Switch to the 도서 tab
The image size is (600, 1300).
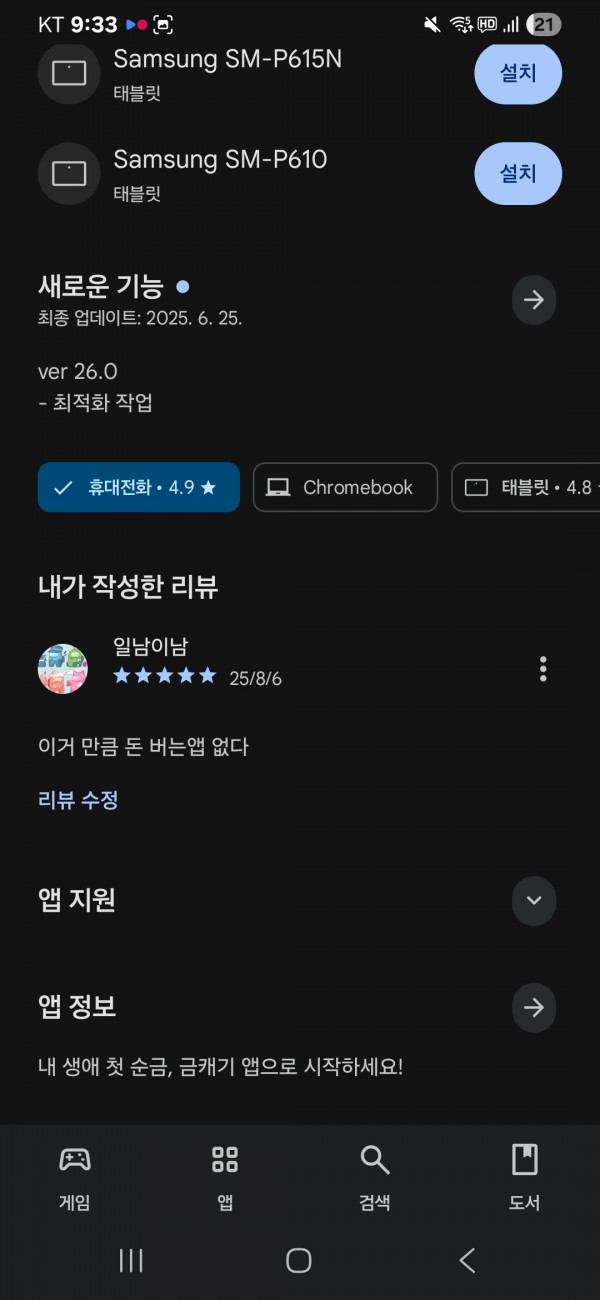click(525, 1177)
